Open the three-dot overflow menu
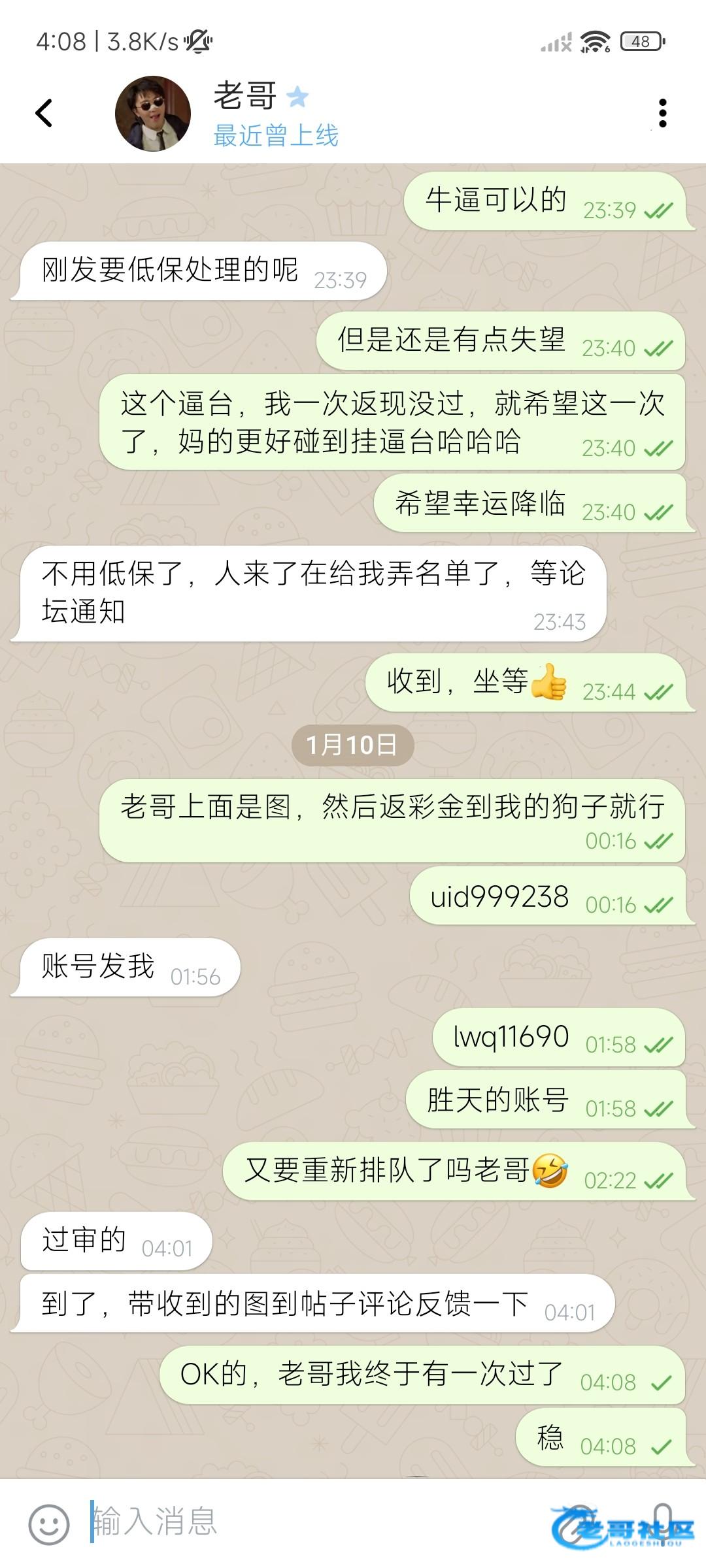Image resolution: width=706 pixels, height=1568 pixels. pos(662,114)
